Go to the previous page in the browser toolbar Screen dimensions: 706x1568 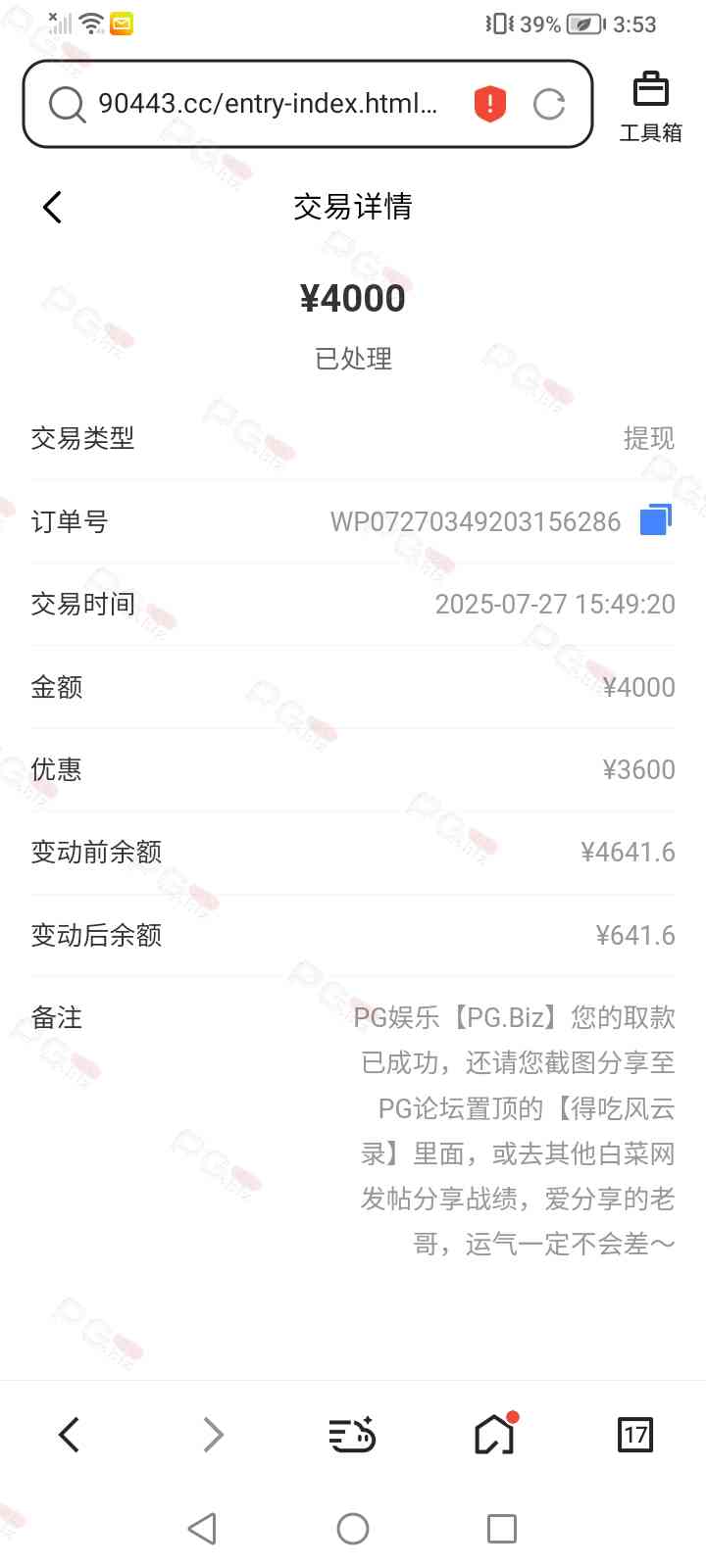[69, 1435]
